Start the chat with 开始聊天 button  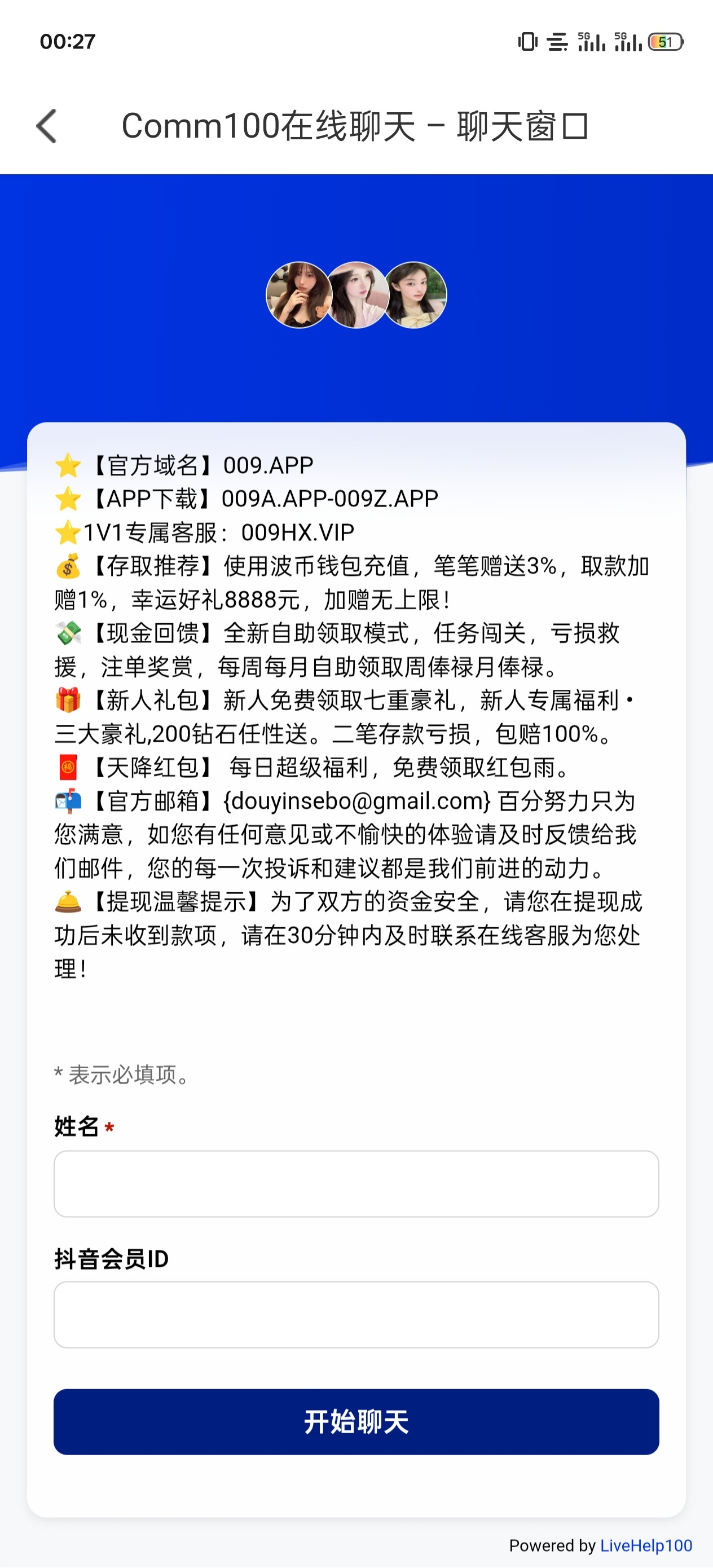point(356,1422)
